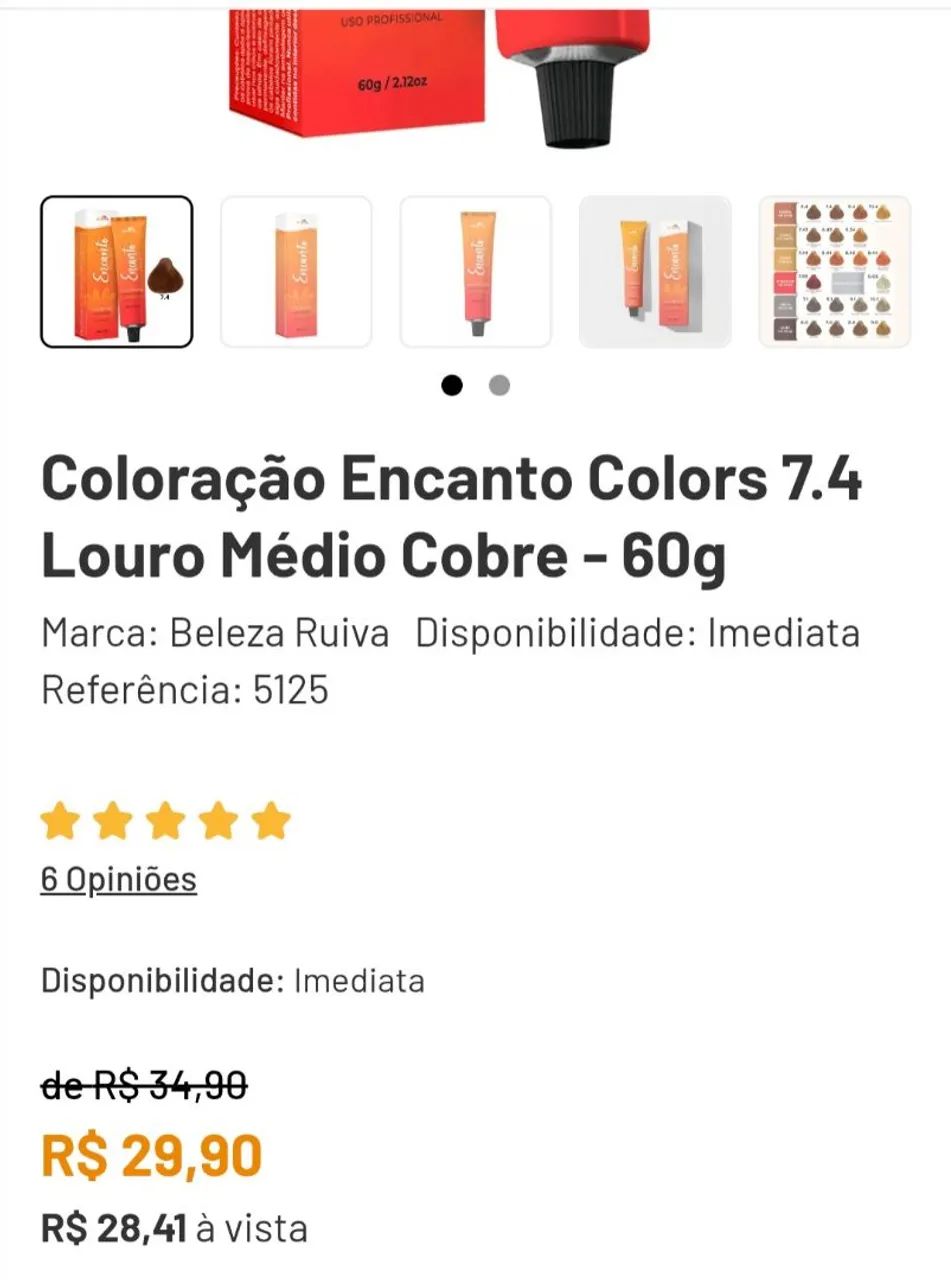Open the angled red box thumbnail
The width and height of the screenshot is (951, 1280).
tap(294, 271)
